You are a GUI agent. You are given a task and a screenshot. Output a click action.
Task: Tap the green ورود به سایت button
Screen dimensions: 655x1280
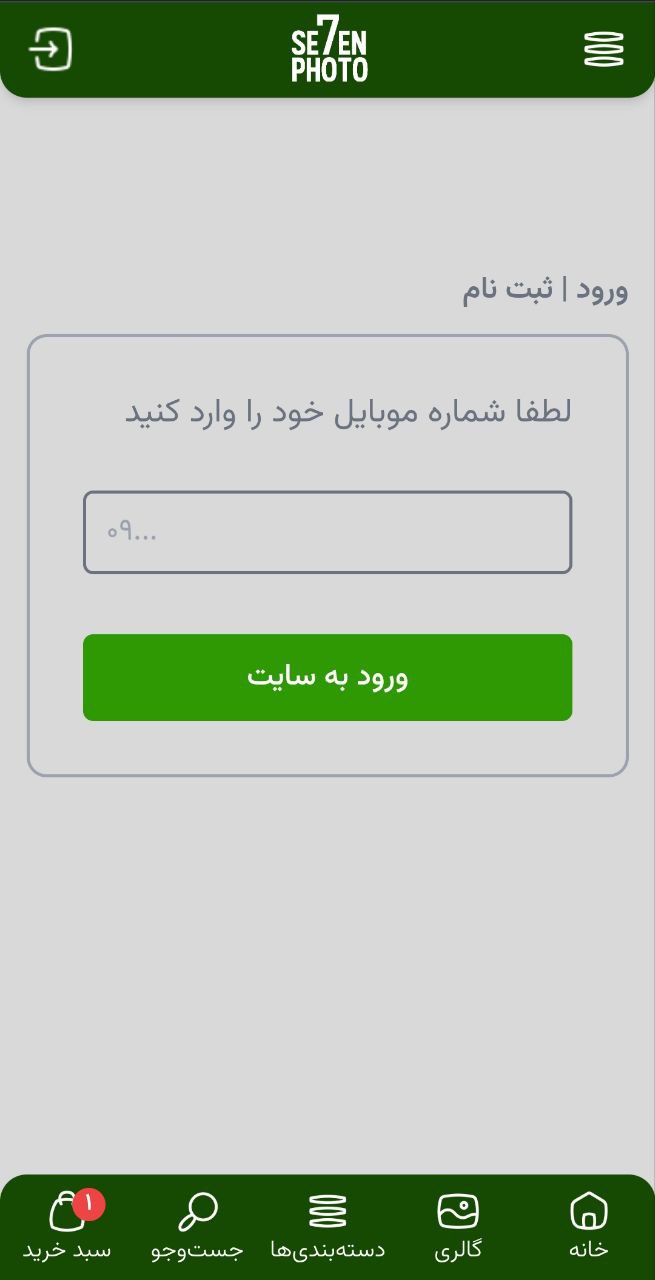(x=327, y=677)
